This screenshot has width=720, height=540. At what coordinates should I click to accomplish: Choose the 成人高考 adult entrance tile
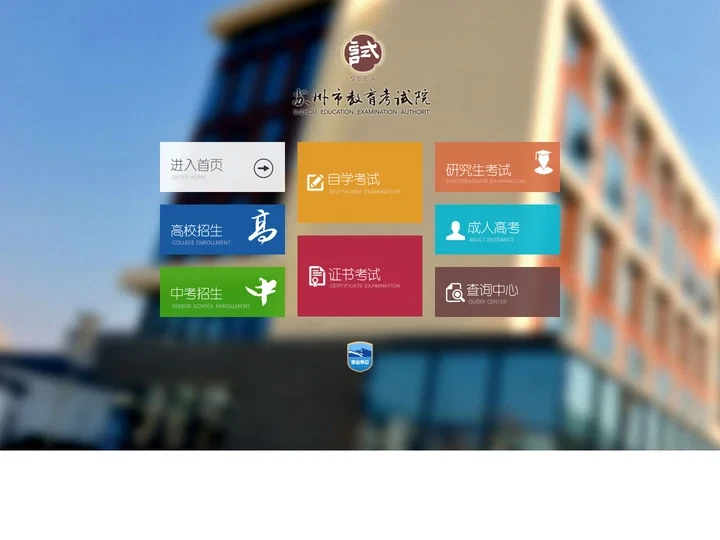pyautogui.click(x=497, y=229)
